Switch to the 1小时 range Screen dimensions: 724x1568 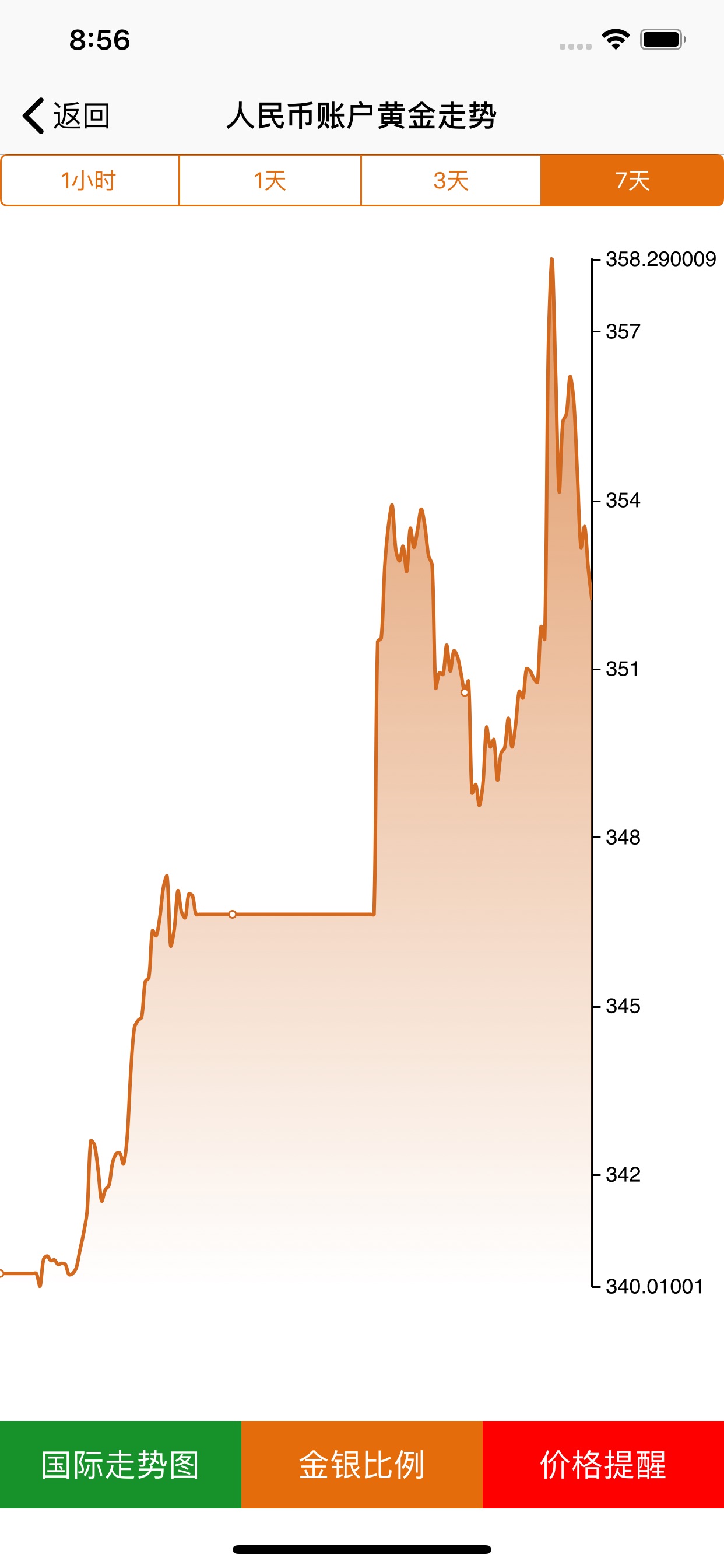(90, 181)
